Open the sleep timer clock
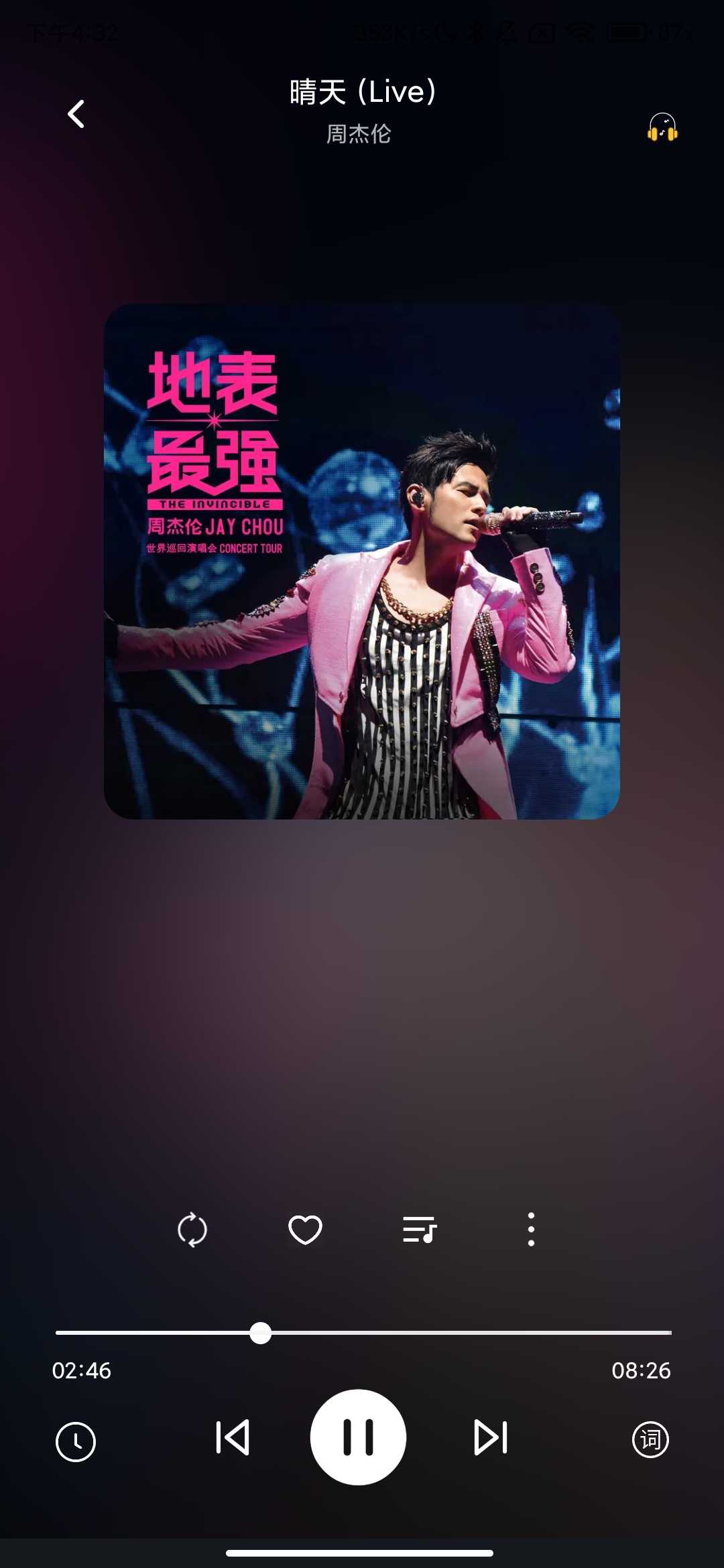The height and width of the screenshot is (1568, 724). tap(76, 1441)
